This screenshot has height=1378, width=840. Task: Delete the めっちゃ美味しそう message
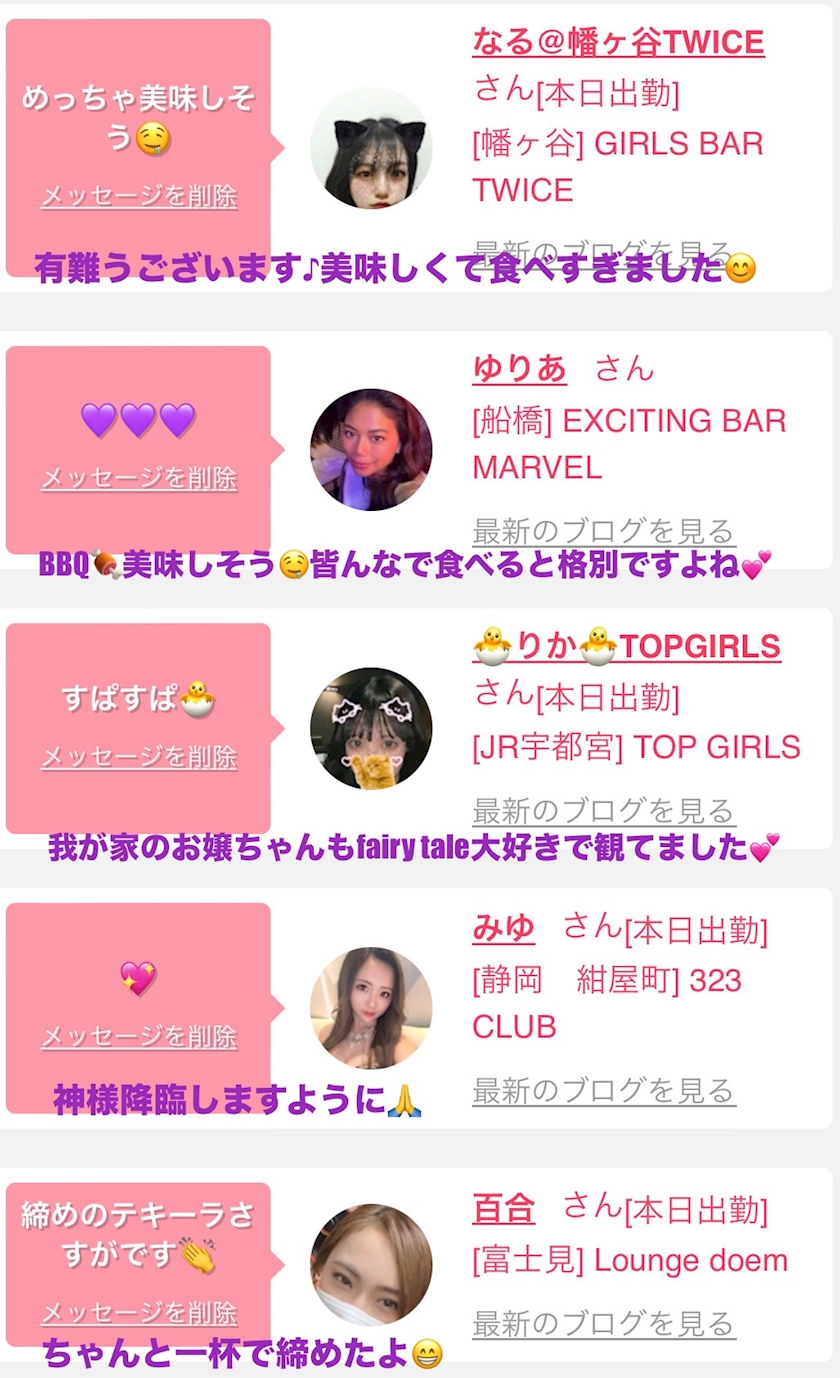(x=139, y=196)
